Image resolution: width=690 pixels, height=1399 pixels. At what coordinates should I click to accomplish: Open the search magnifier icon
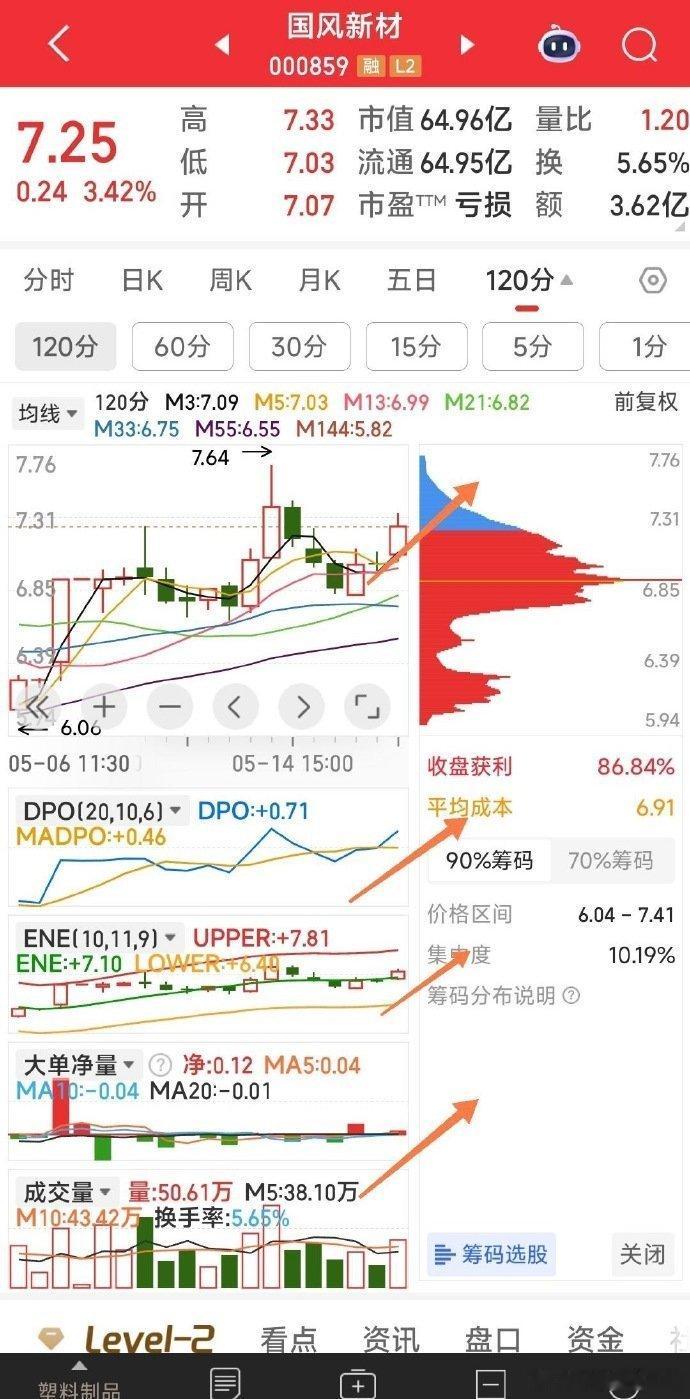click(x=638, y=44)
